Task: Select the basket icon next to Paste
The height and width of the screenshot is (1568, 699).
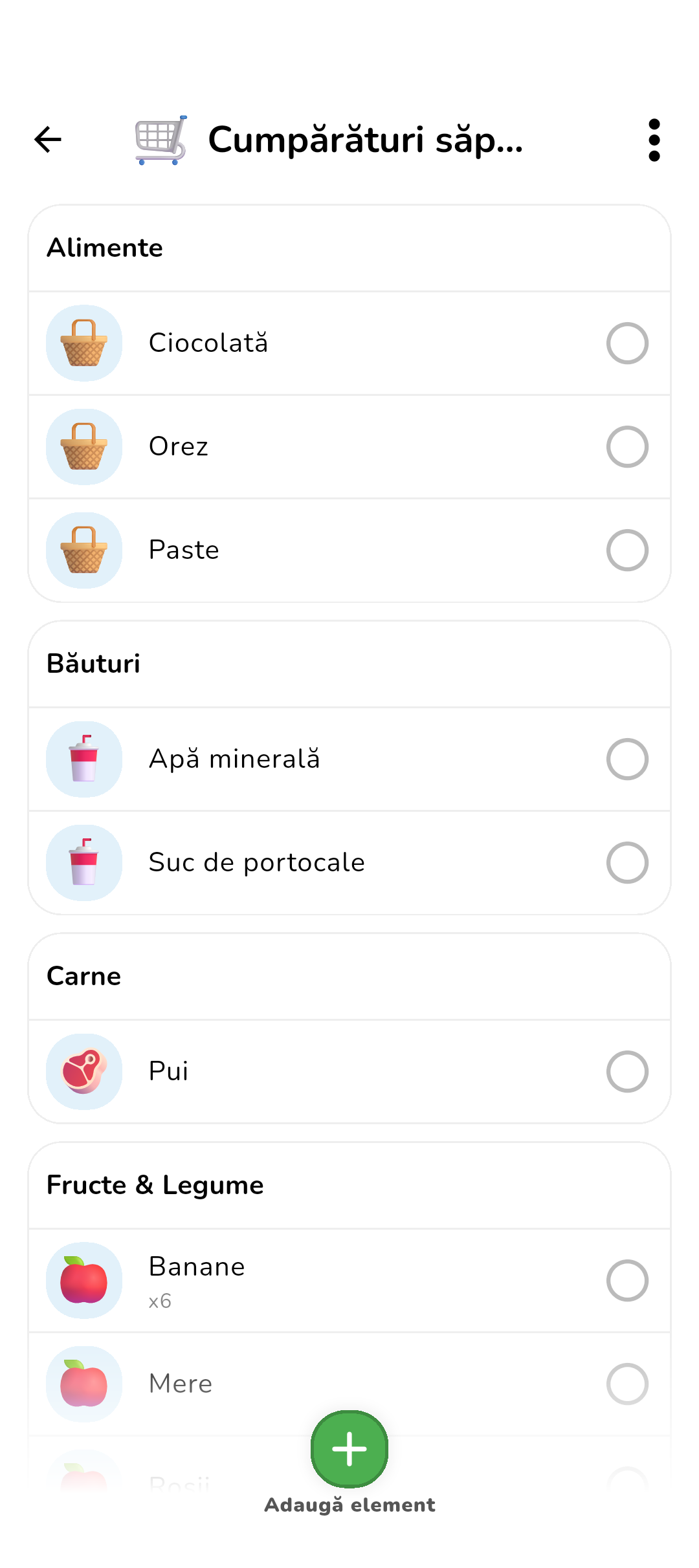Action: click(84, 550)
